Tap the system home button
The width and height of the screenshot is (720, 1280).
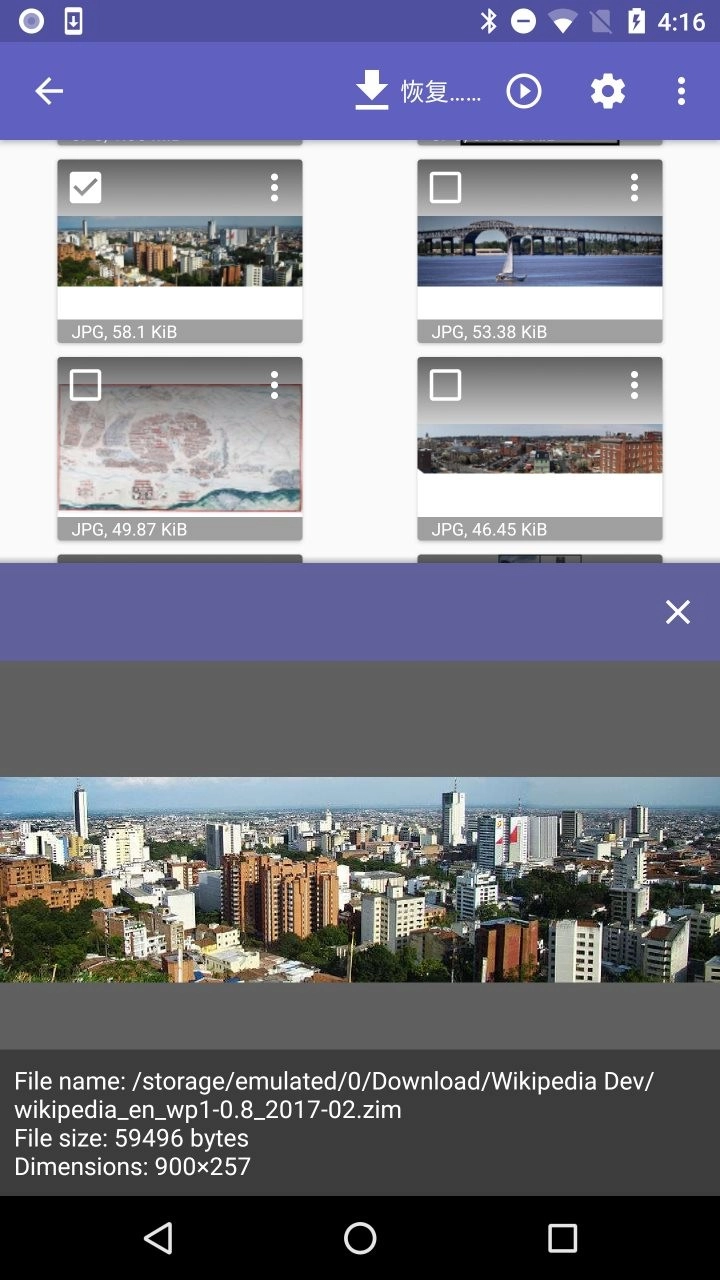360,1238
